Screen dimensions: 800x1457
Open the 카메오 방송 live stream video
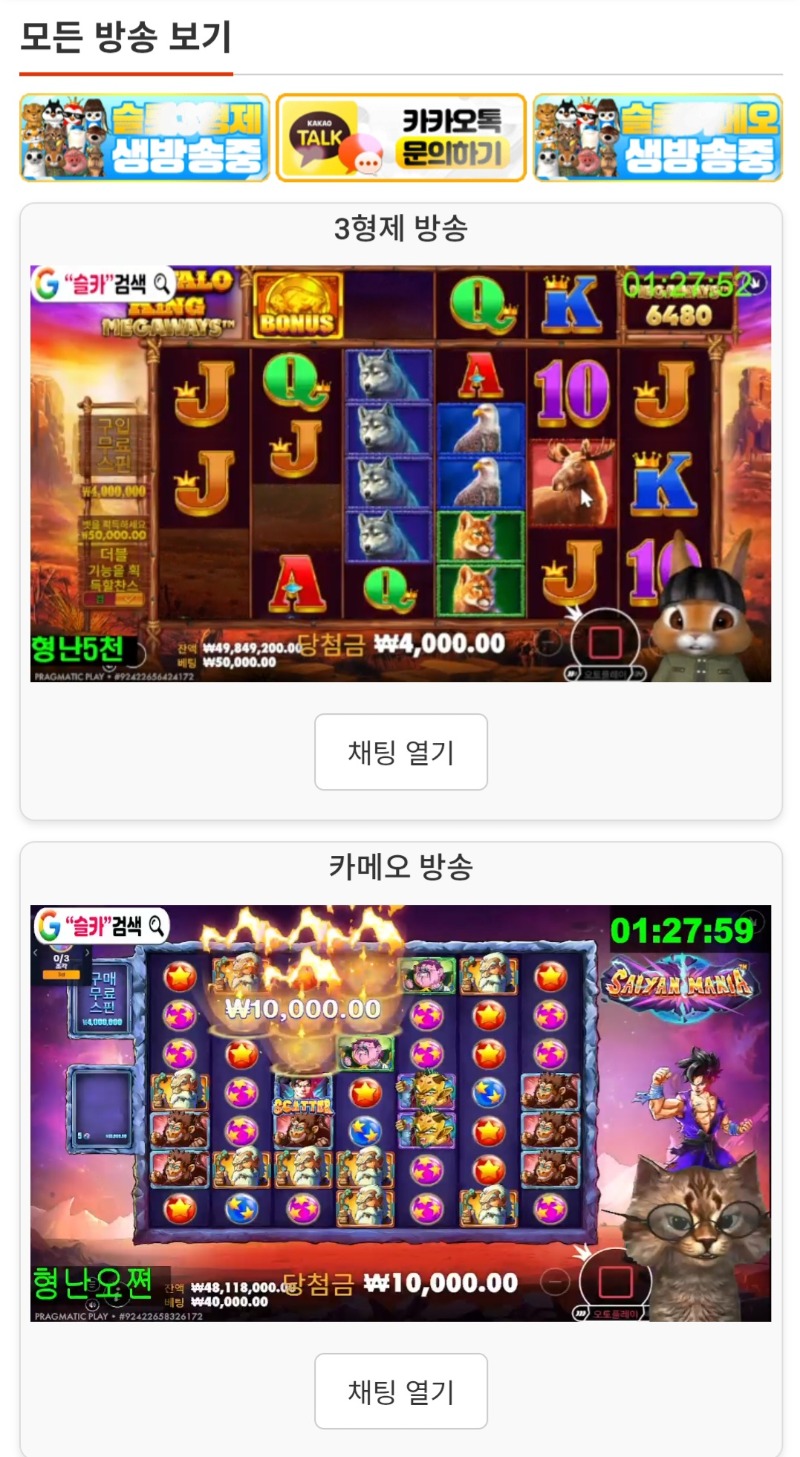pyautogui.click(x=400, y=1113)
